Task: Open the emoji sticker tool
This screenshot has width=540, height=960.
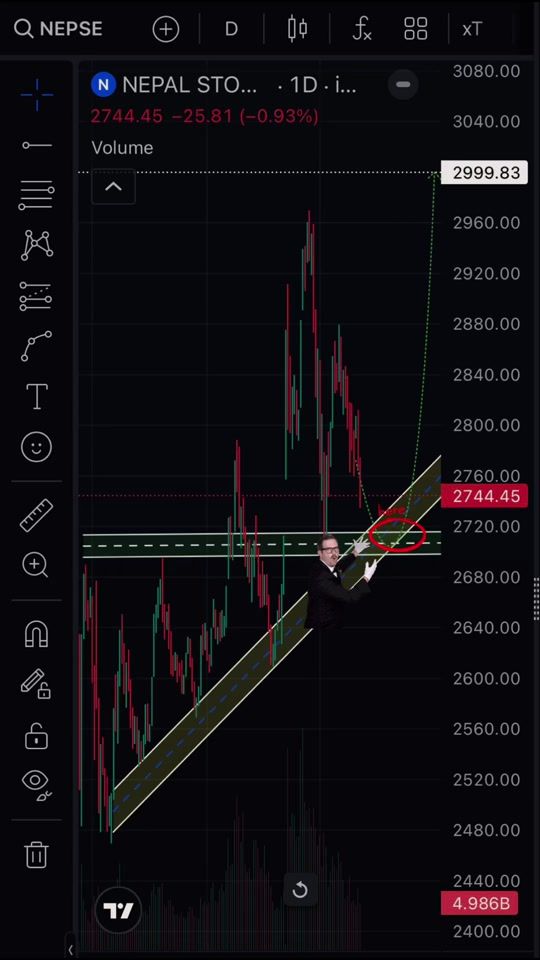Action: (x=37, y=447)
